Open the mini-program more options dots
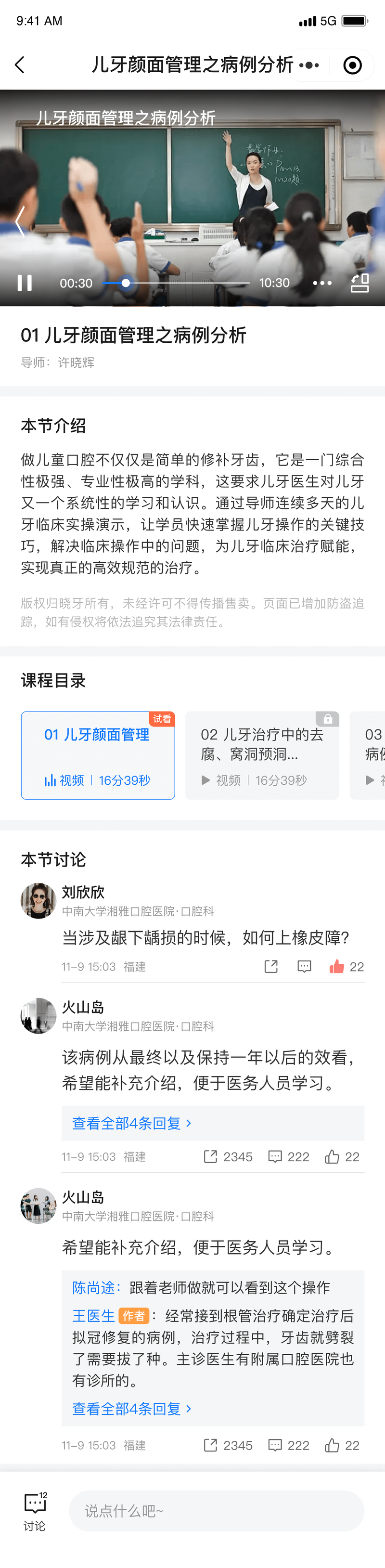The height and width of the screenshot is (1568, 385). [x=309, y=65]
